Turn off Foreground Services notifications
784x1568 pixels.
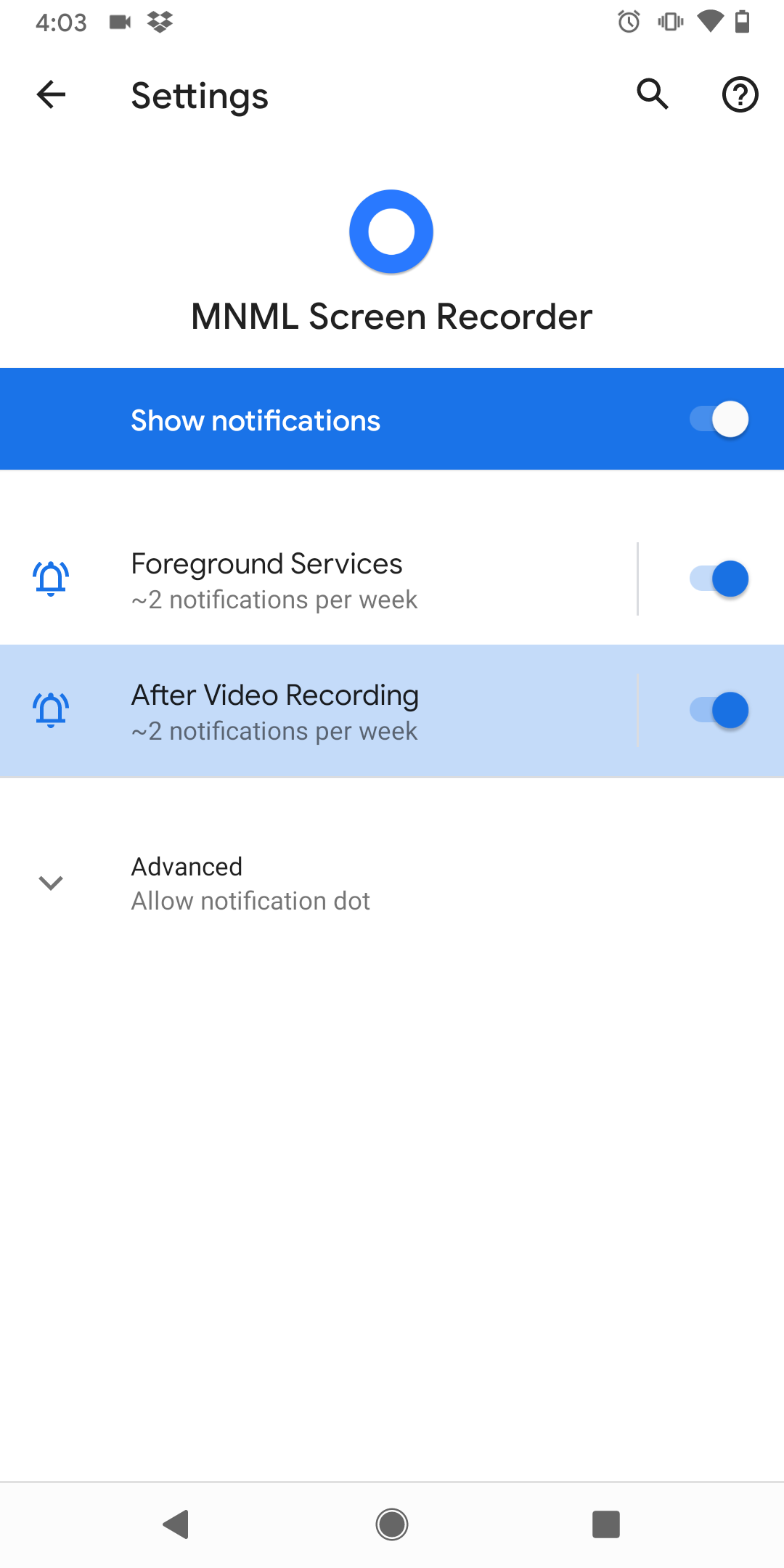click(719, 579)
